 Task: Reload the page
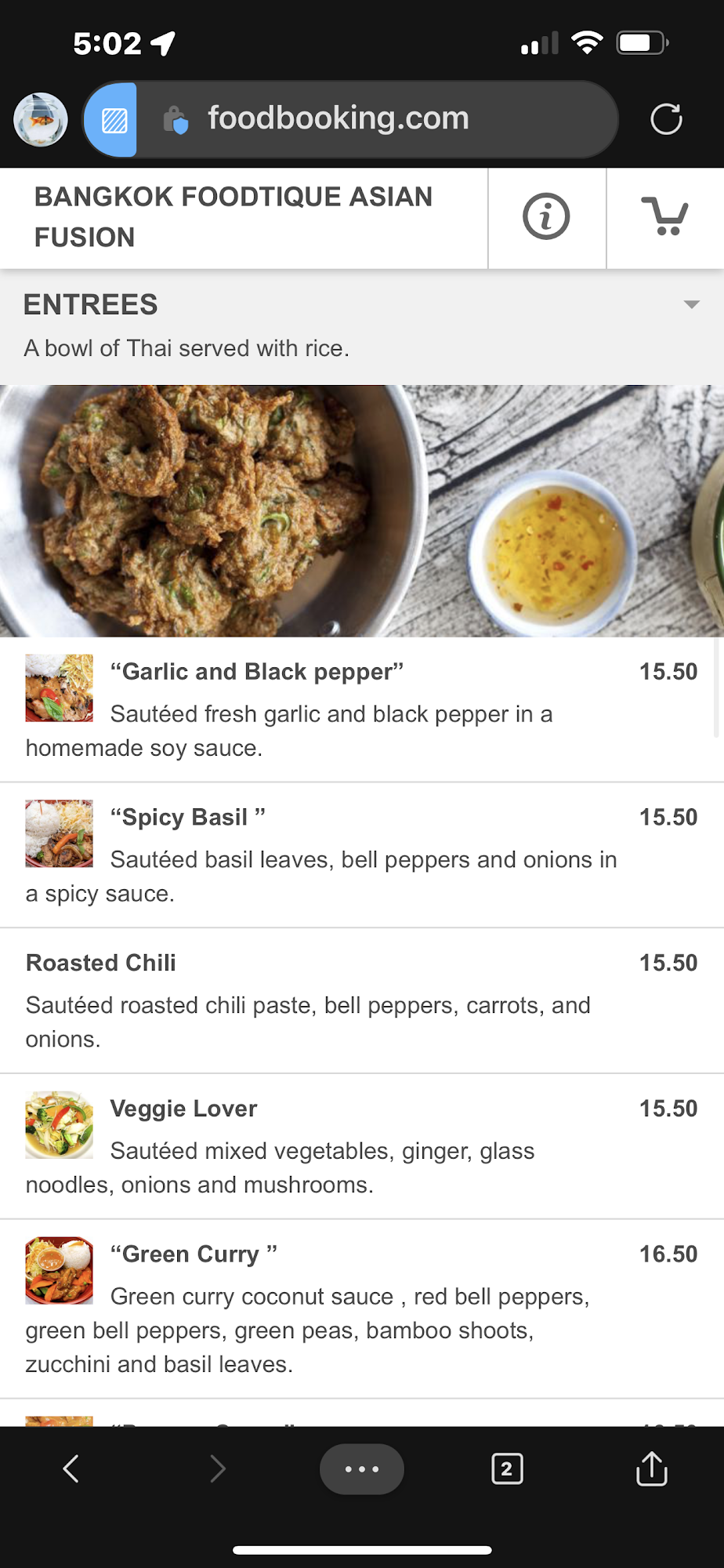pyautogui.click(x=666, y=119)
